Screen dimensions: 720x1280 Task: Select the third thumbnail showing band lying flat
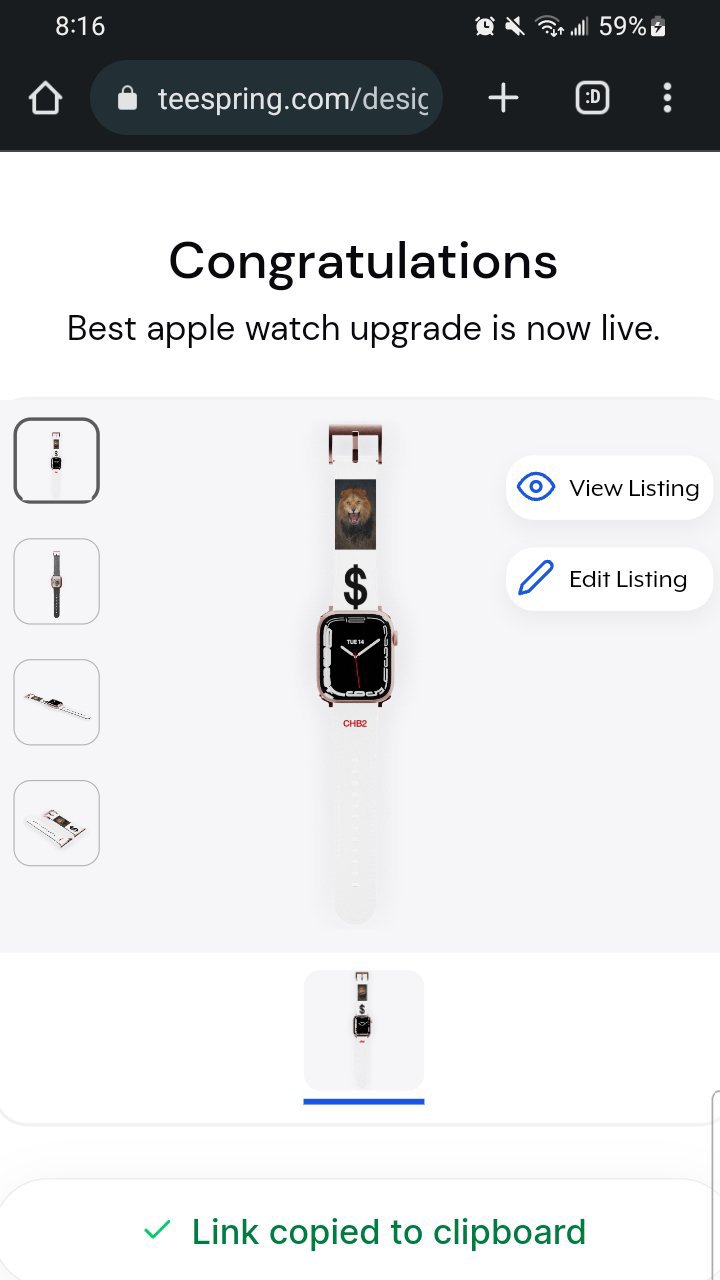57,702
